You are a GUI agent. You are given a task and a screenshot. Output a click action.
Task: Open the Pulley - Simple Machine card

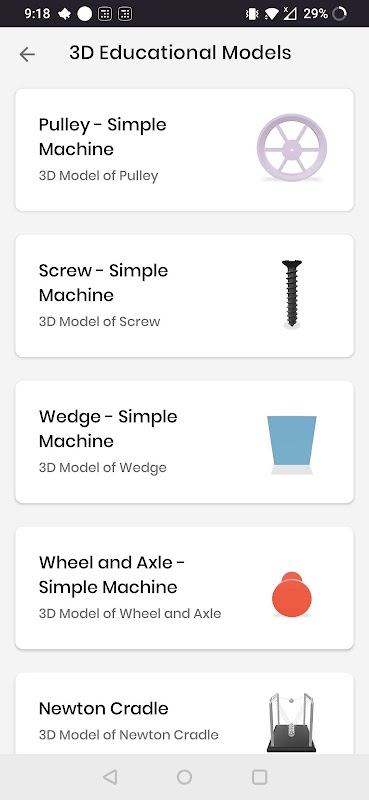coord(184,150)
